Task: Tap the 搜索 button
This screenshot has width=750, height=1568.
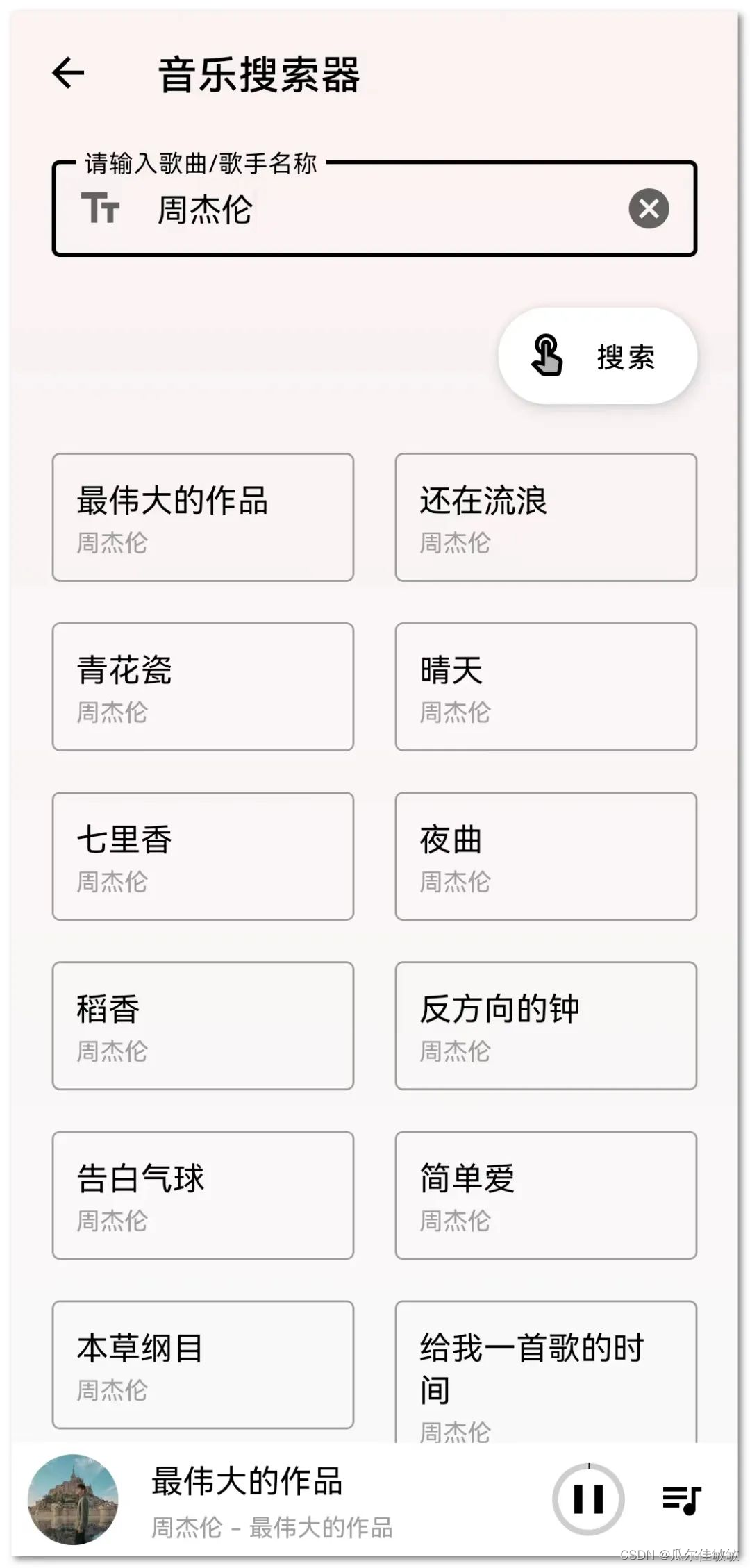Action: (597, 356)
